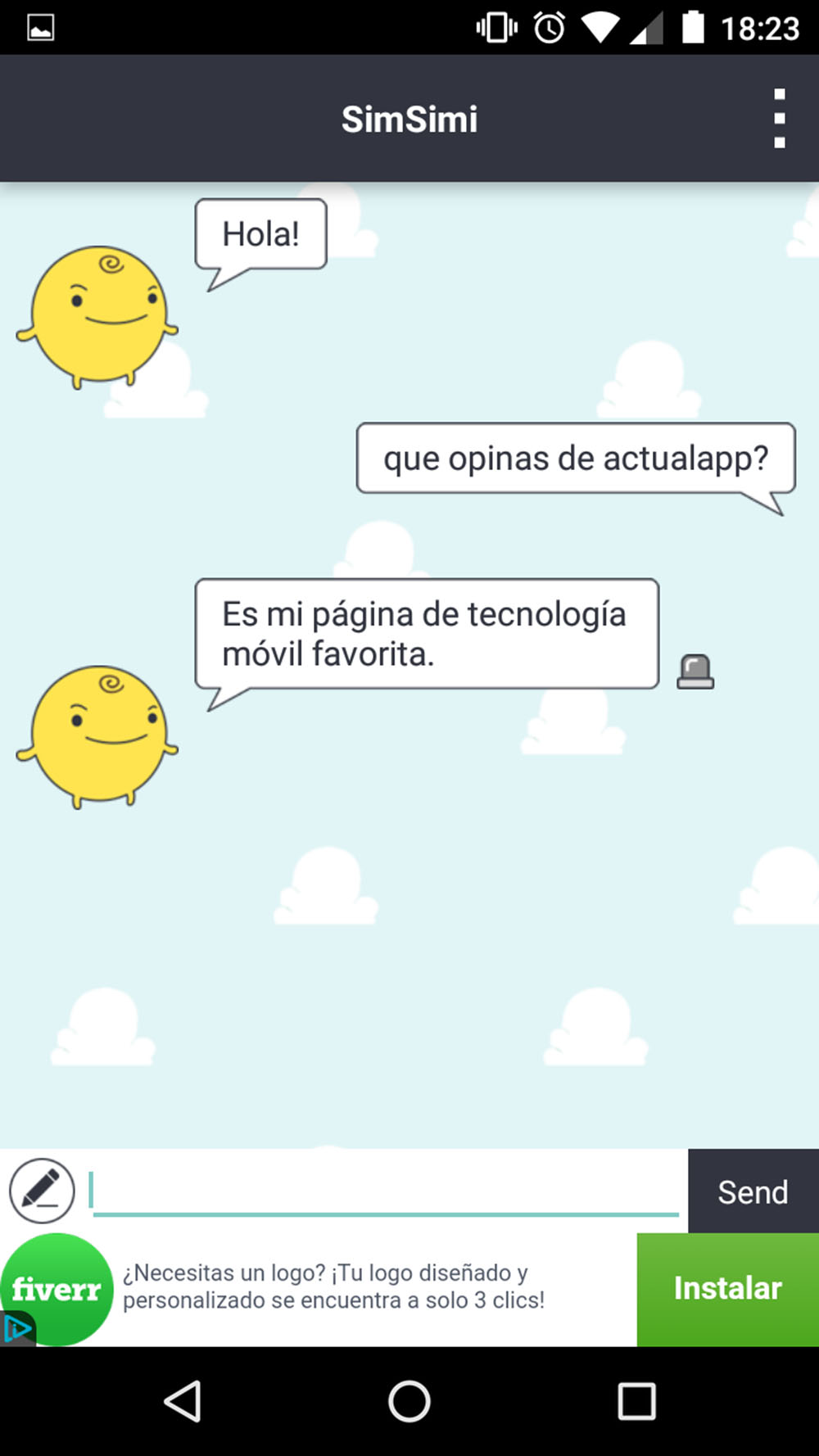Go back with the system back button

183,1401
